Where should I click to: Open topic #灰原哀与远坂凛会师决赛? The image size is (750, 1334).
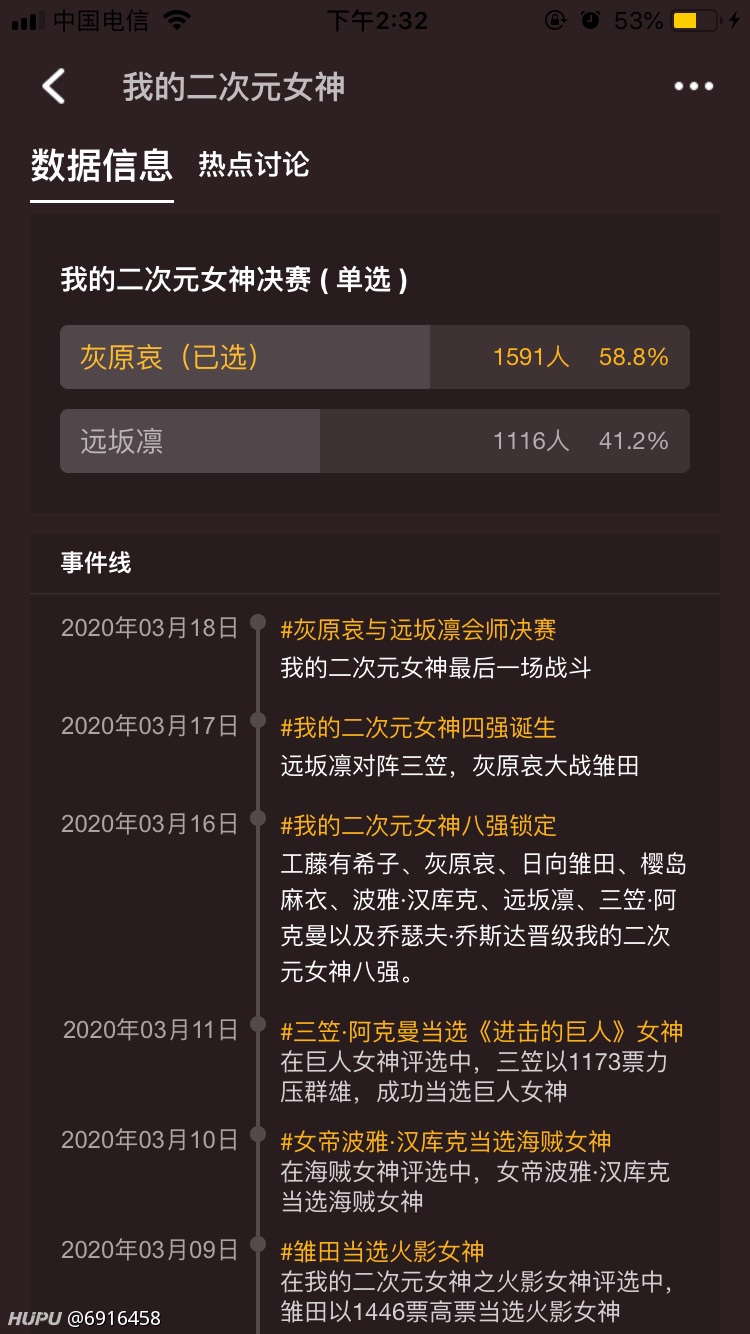(x=418, y=630)
